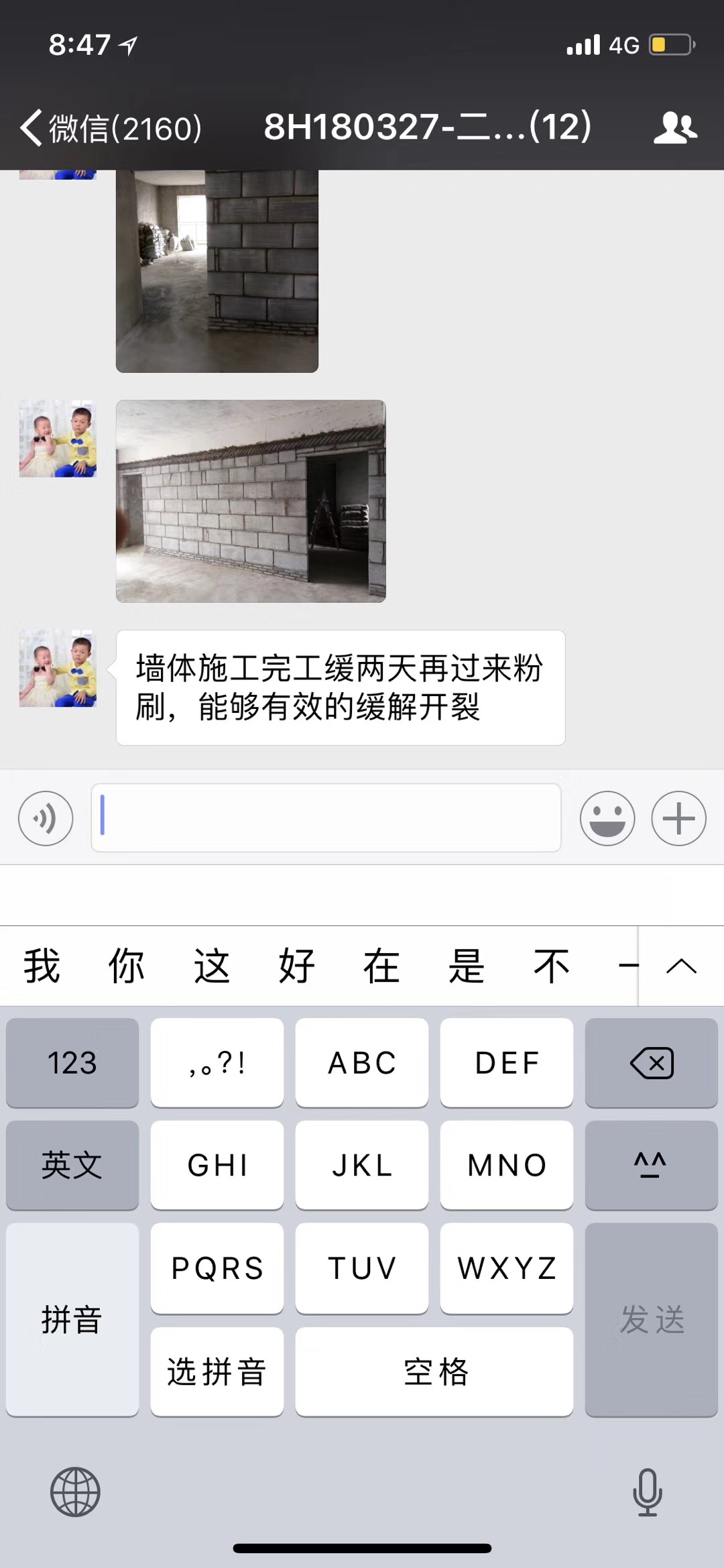Tap the 空格 space key
The height and width of the screenshot is (1568, 724).
[x=434, y=1371]
